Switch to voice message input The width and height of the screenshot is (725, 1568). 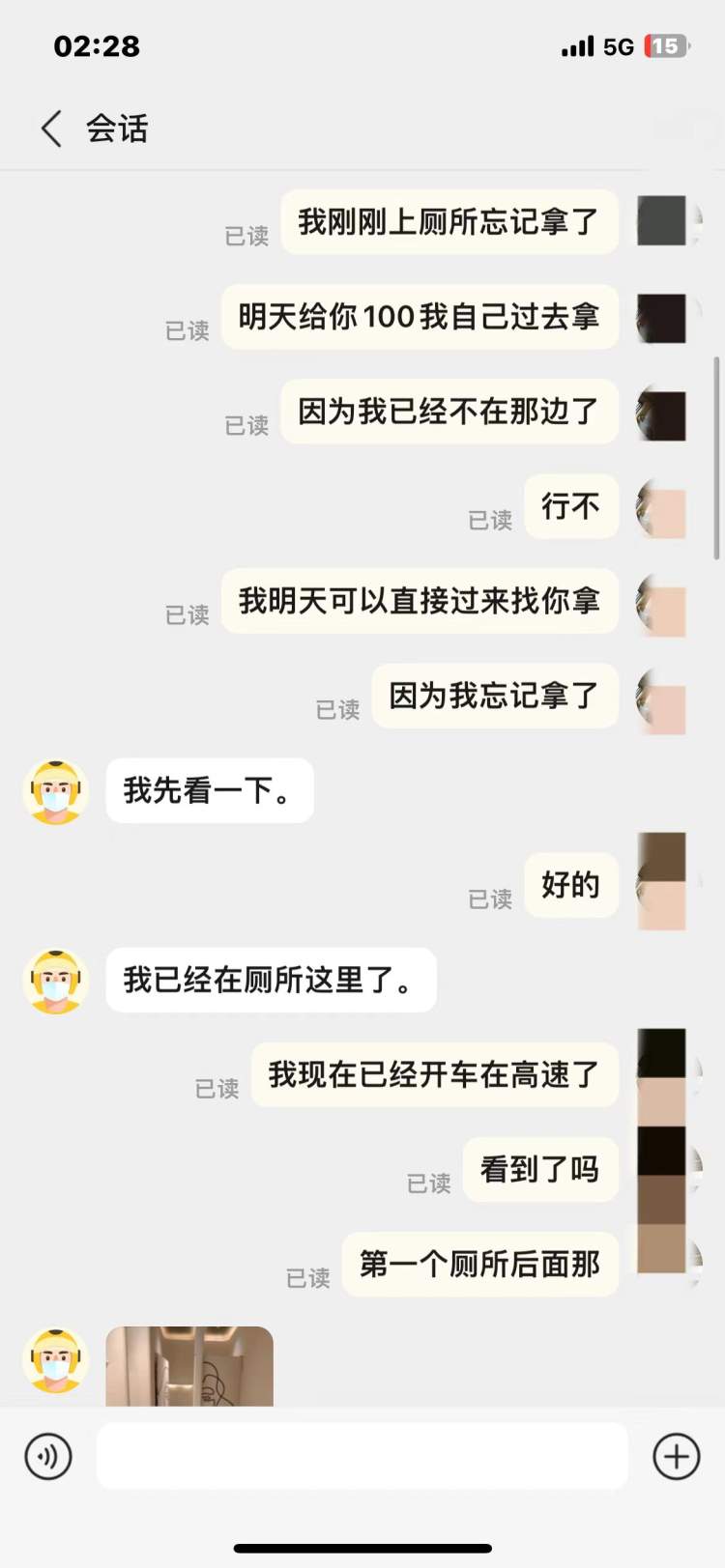pyautogui.click(x=48, y=1456)
